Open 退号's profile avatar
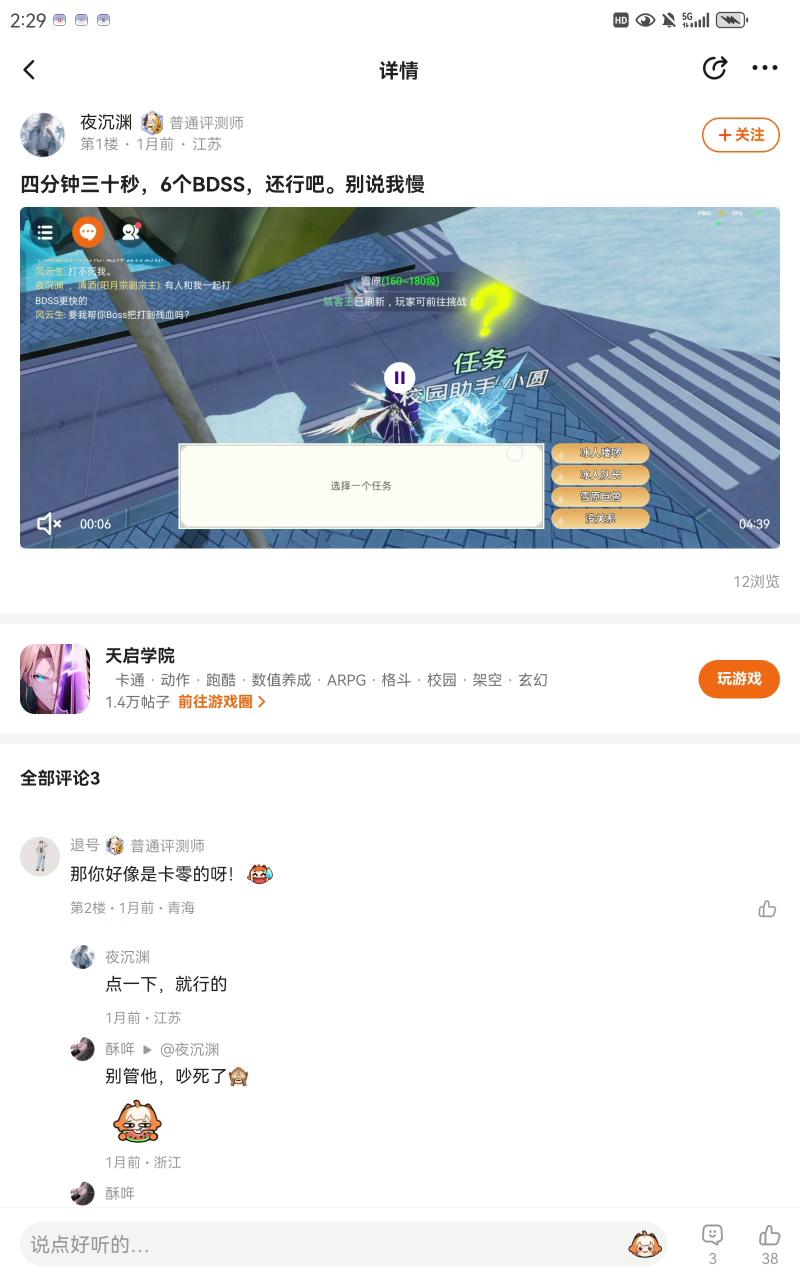800x1280 pixels. pyautogui.click(x=40, y=856)
